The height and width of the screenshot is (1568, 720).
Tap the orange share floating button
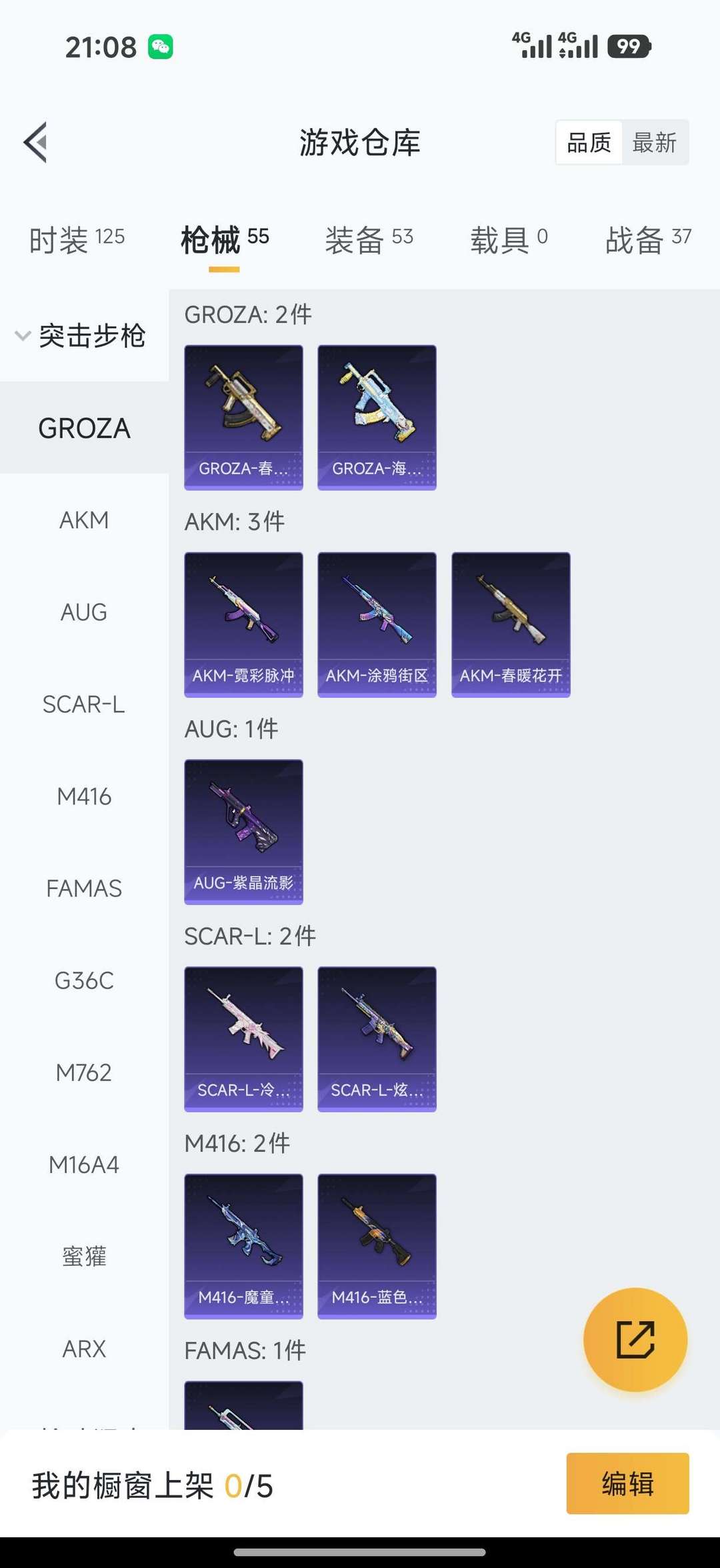tap(635, 1339)
